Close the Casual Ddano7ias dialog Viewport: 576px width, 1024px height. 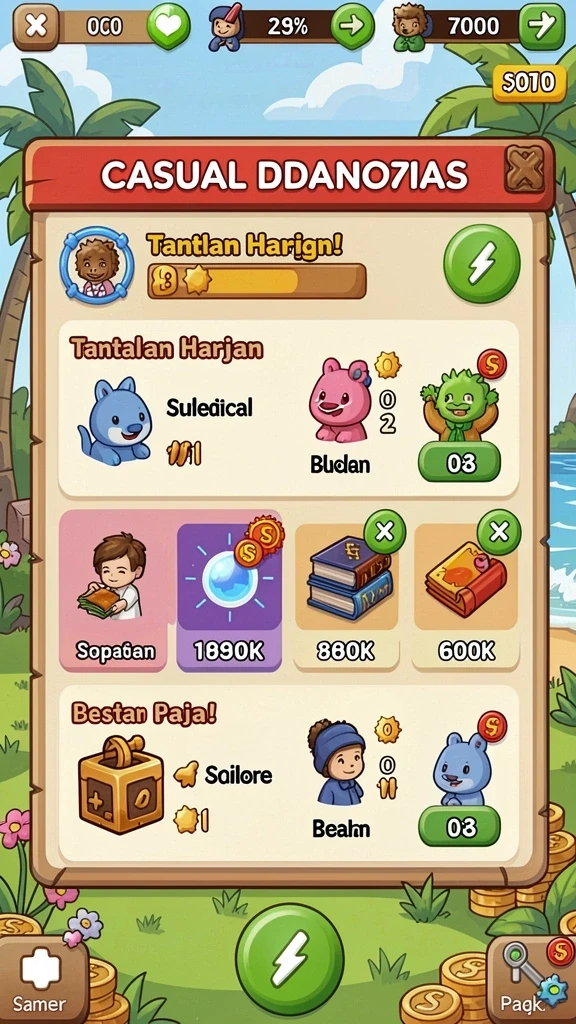pyautogui.click(x=524, y=169)
